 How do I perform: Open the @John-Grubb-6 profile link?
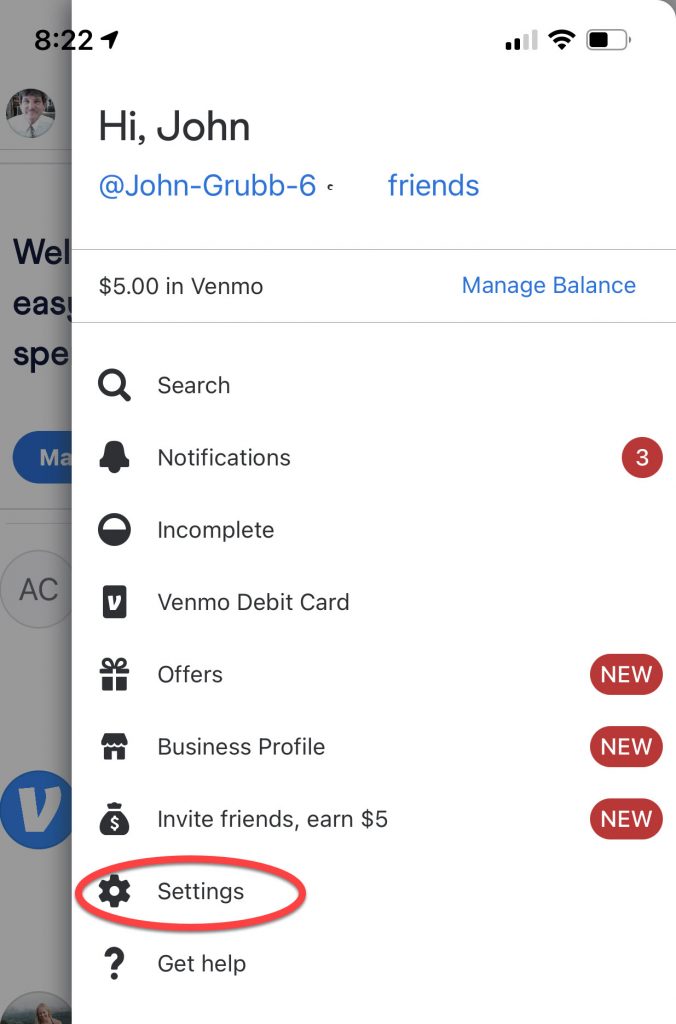[x=207, y=186]
